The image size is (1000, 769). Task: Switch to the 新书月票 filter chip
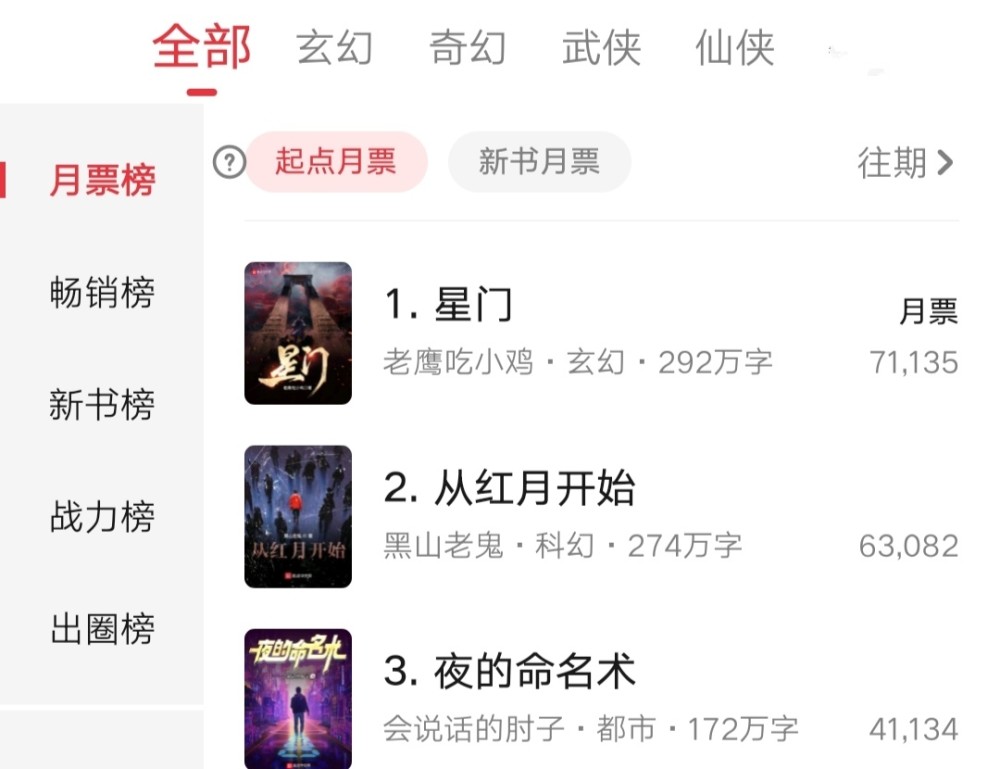[x=539, y=161]
